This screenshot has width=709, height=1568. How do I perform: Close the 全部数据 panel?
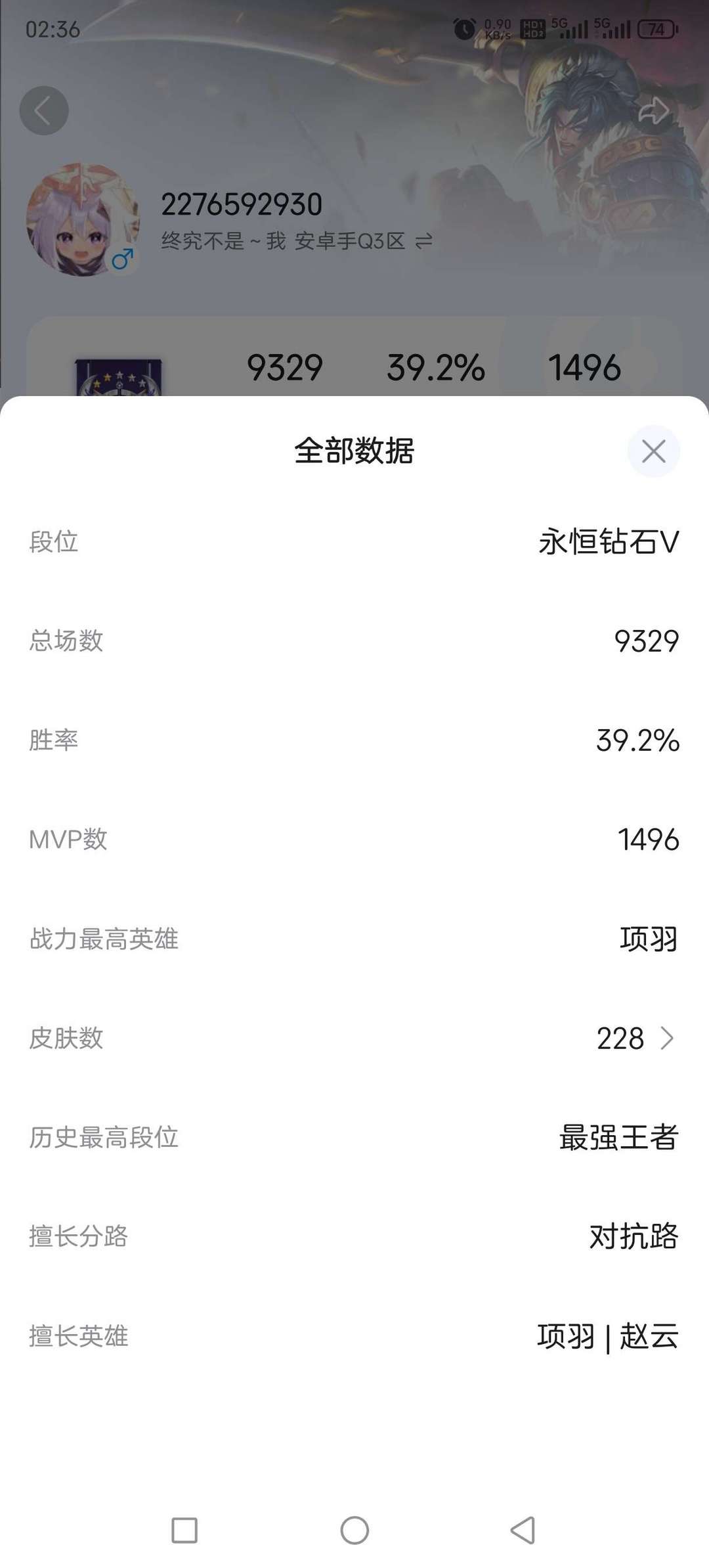tap(653, 451)
